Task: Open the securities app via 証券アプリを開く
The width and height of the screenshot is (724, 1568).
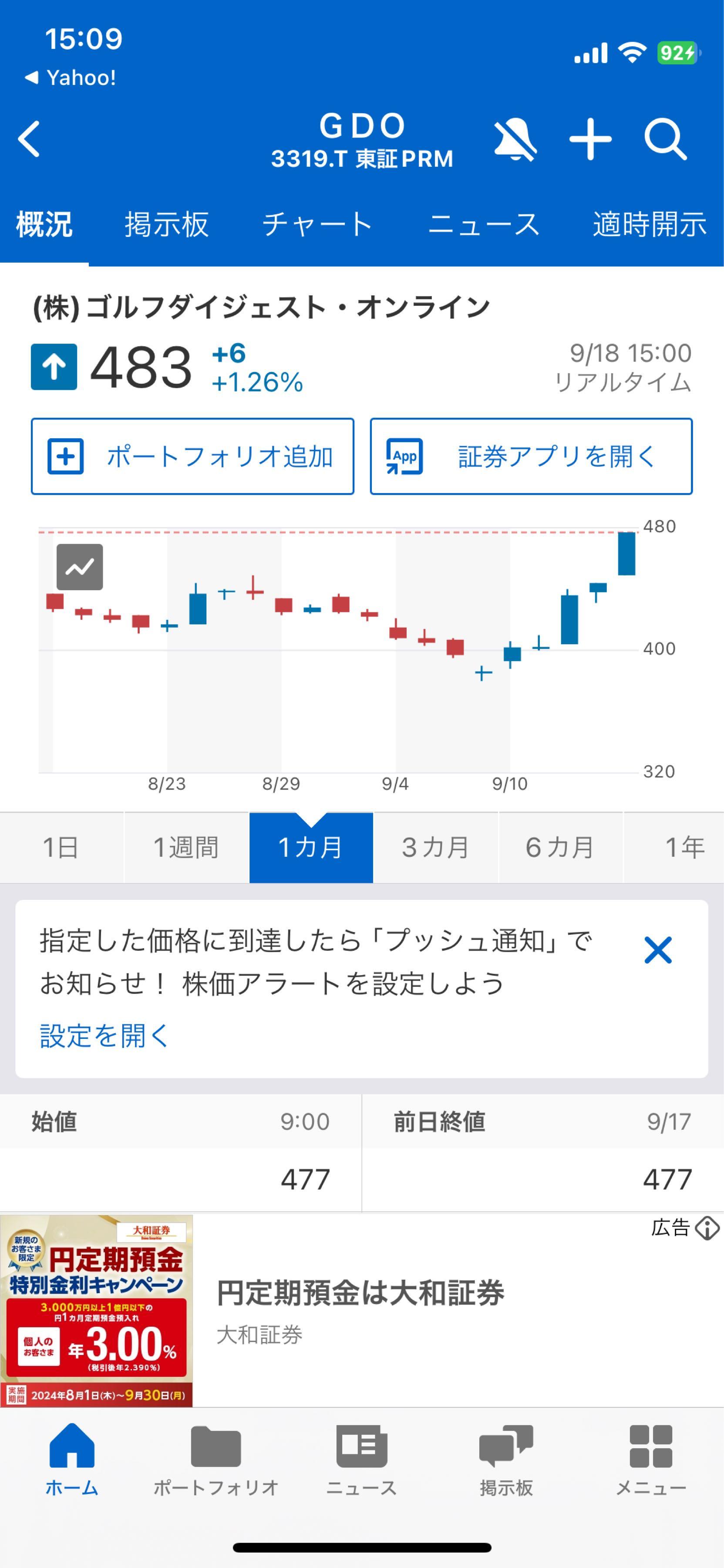Action: click(x=531, y=458)
